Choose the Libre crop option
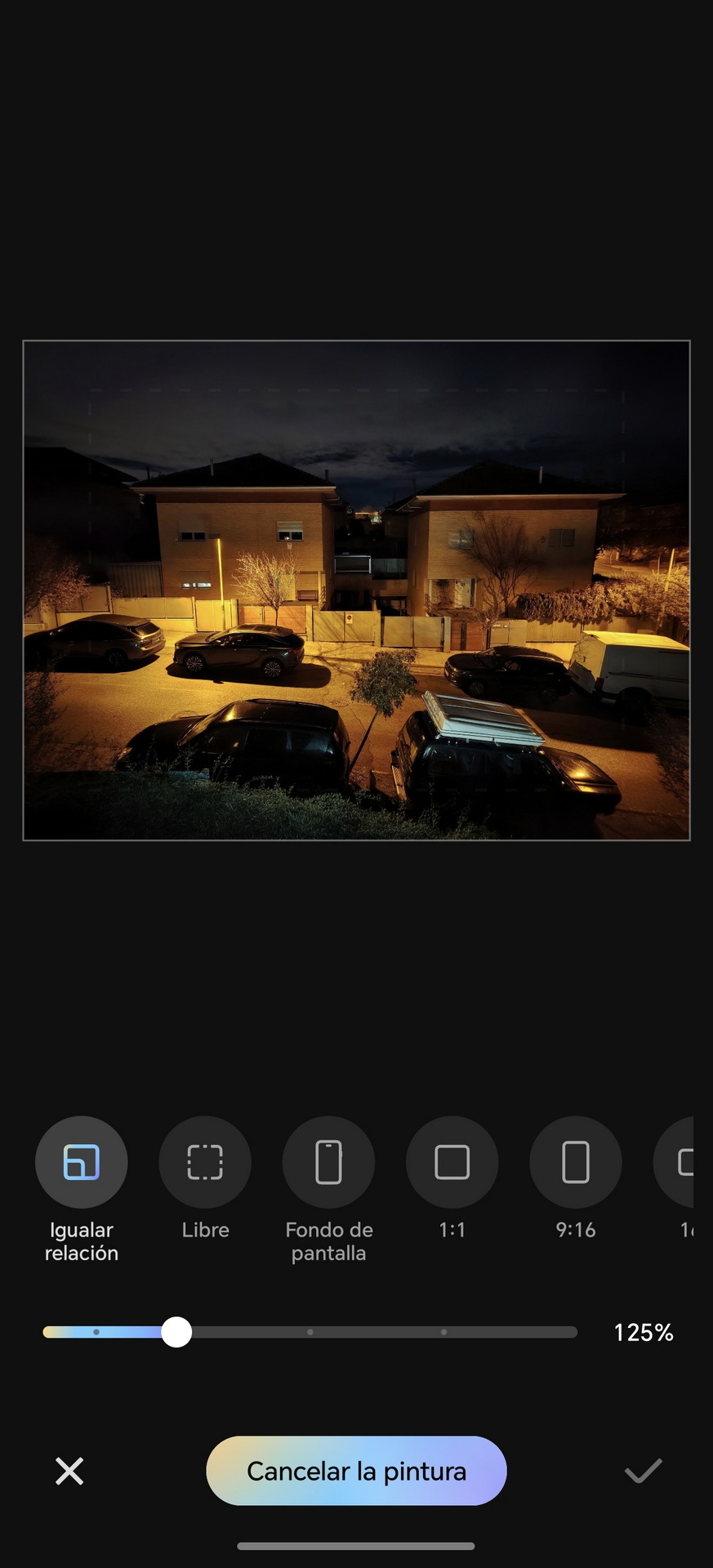The height and width of the screenshot is (1568, 713). point(205,1162)
